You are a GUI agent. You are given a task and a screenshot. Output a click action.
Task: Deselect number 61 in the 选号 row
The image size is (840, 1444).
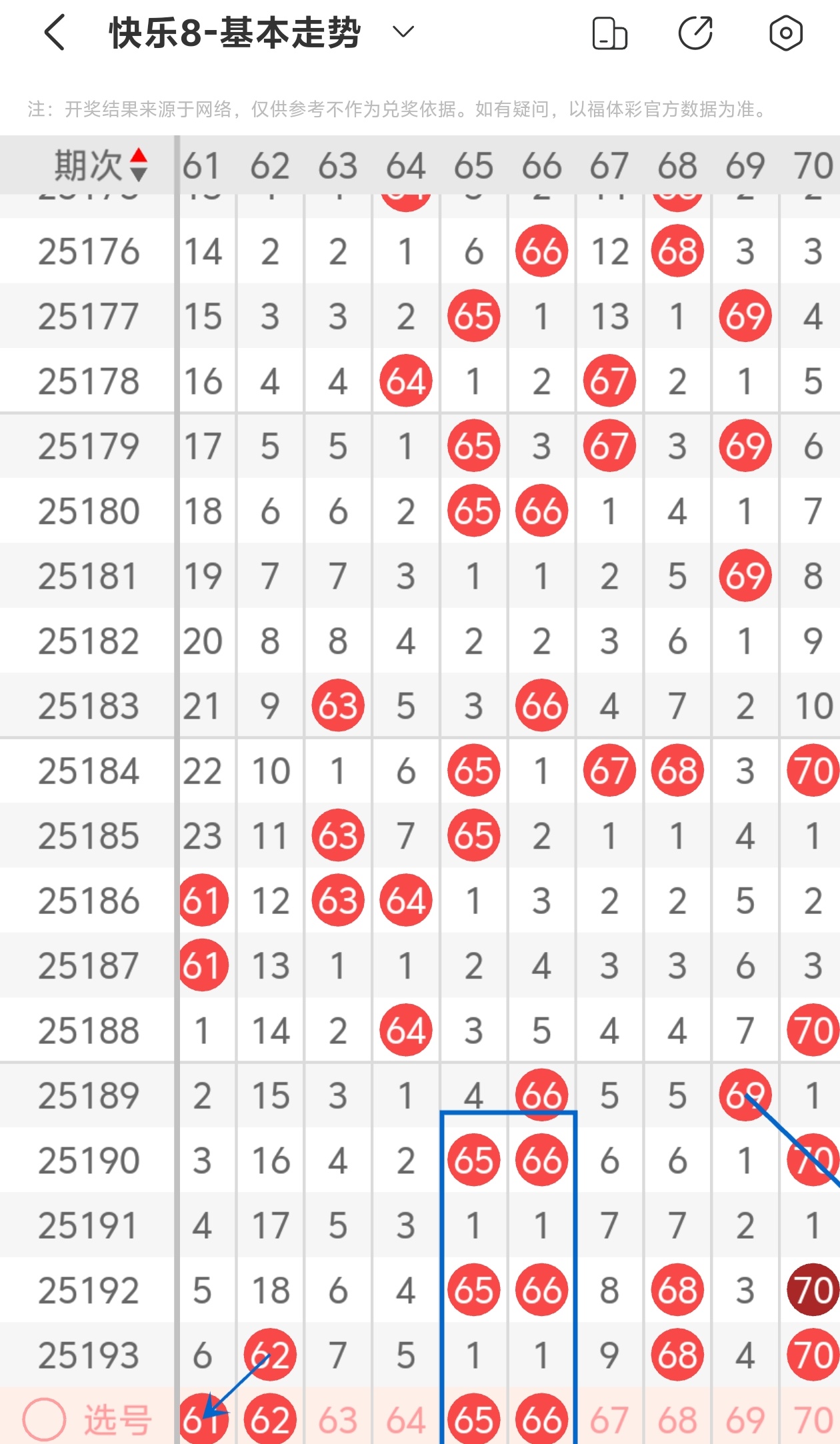point(203,1419)
